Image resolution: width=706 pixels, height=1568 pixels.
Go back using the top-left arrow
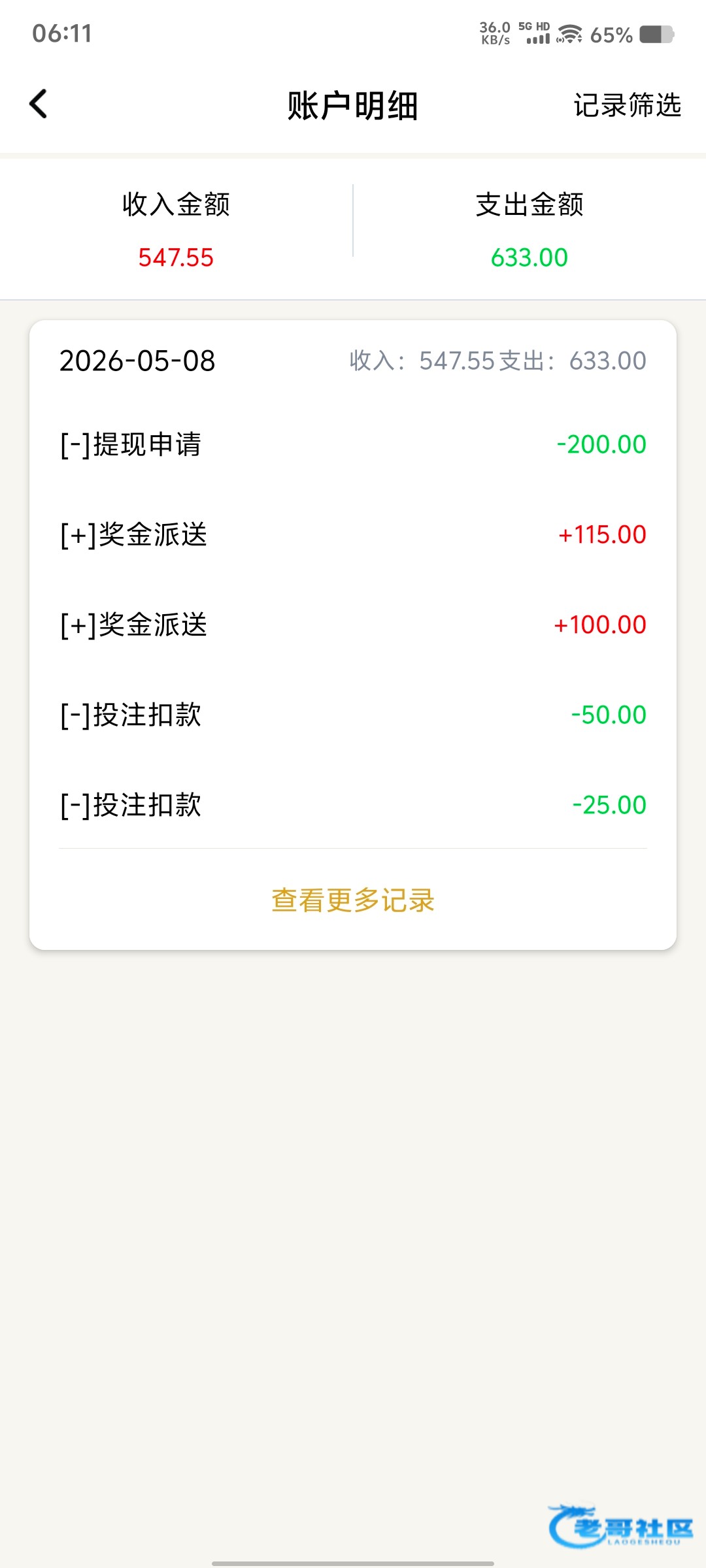click(39, 105)
